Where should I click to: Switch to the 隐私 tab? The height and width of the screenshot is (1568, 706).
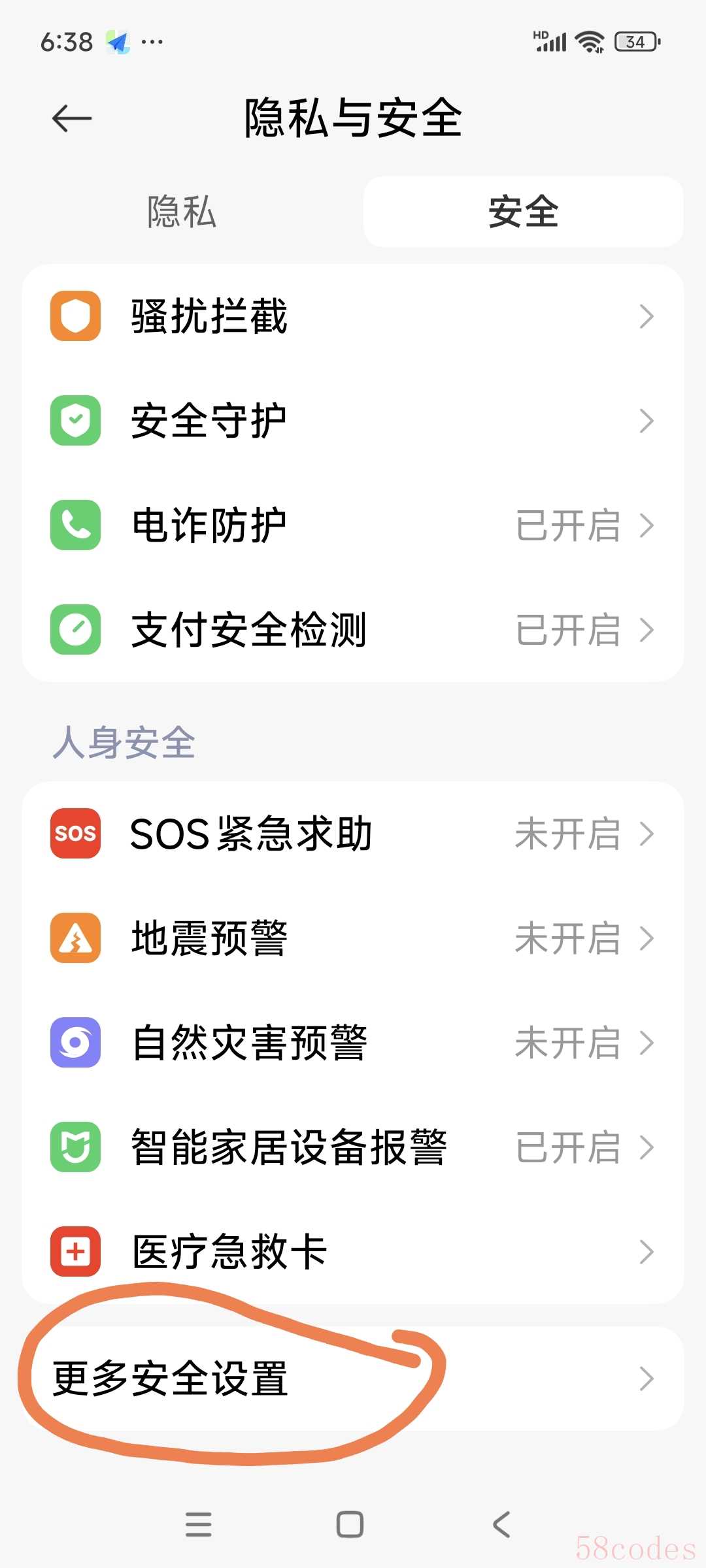[182, 212]
